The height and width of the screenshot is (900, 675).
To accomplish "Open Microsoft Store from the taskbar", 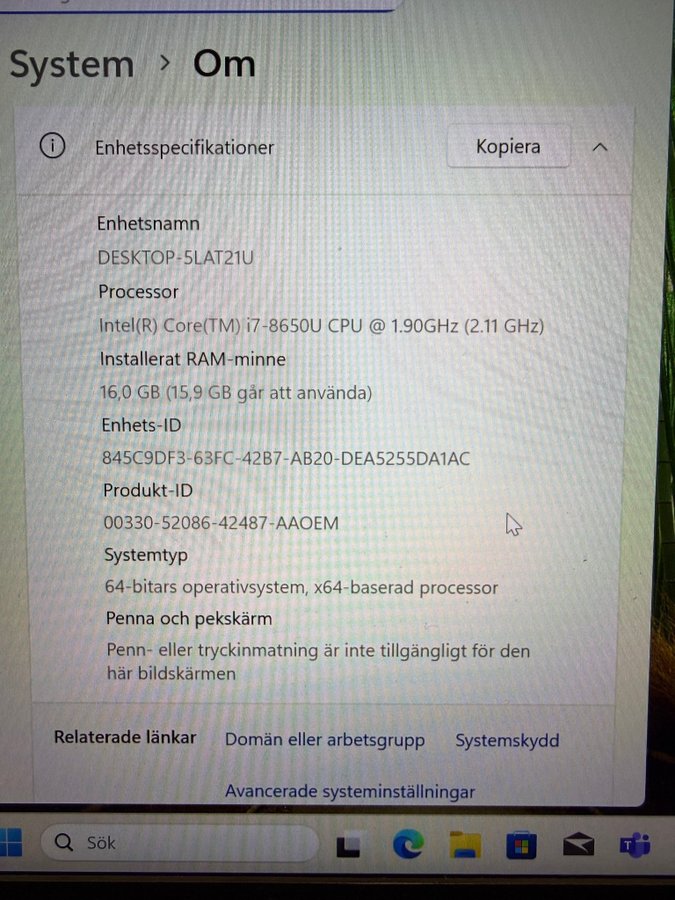I will coord(520,846).
